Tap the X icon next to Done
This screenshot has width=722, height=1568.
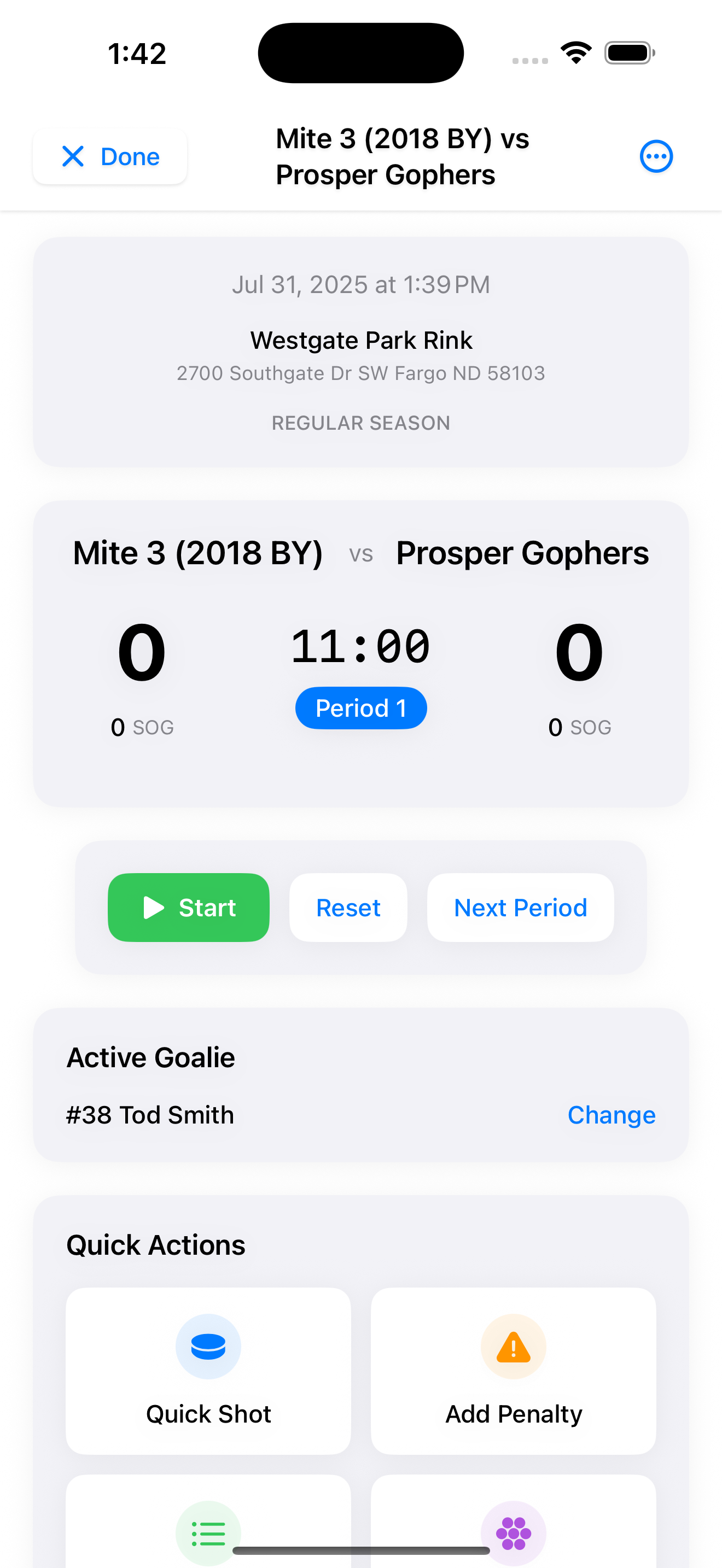[72, 156]
